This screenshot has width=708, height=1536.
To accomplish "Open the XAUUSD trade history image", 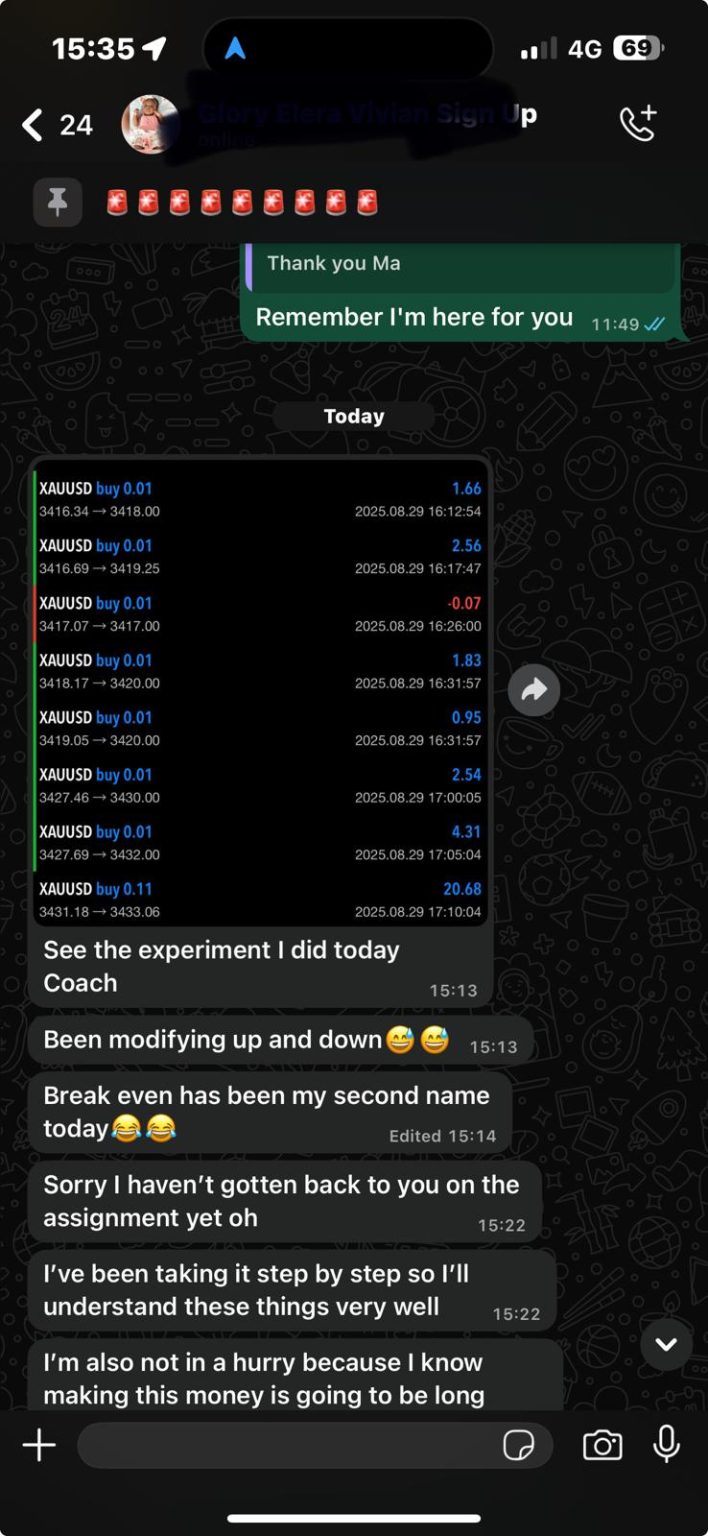I will point(260,690).
